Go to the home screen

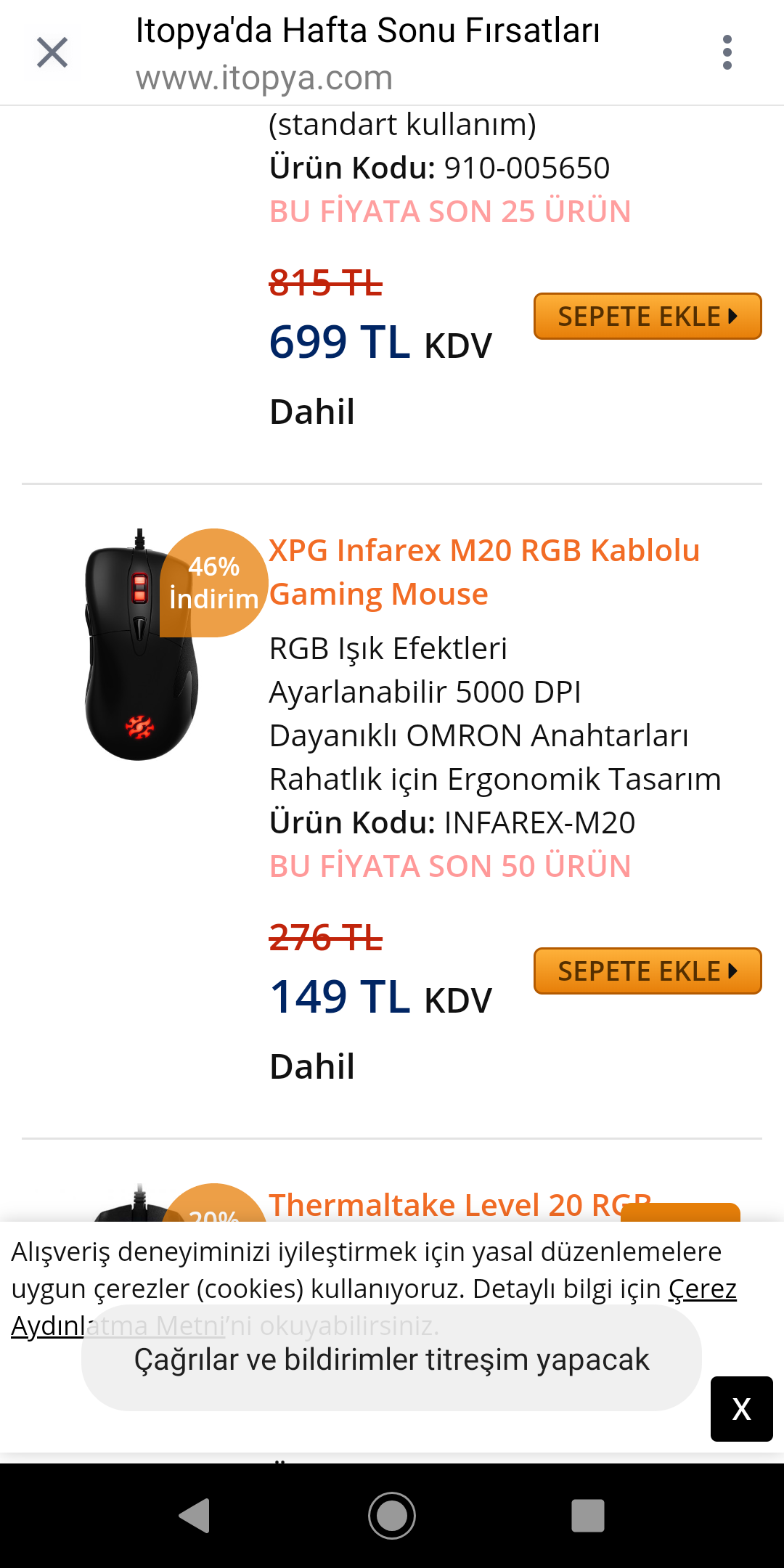(x=392, y=1516)
